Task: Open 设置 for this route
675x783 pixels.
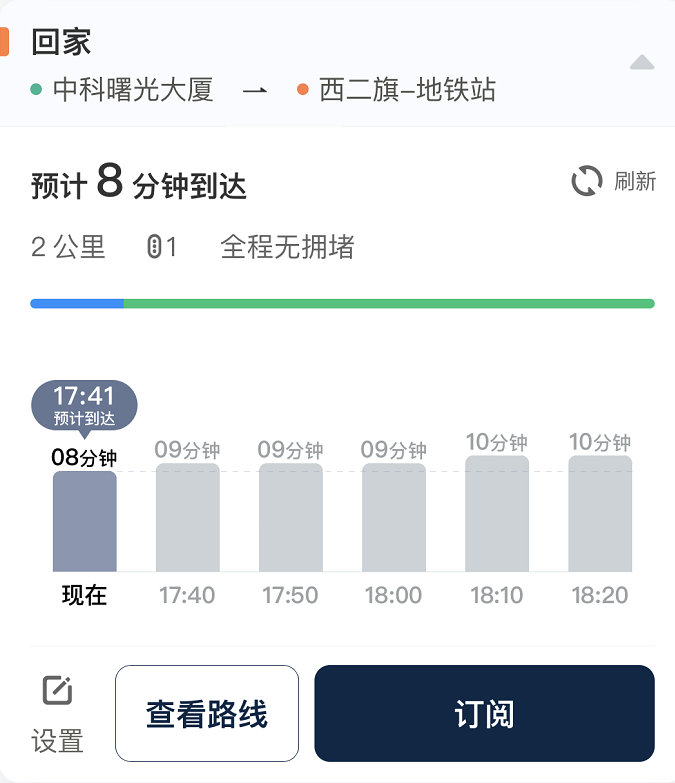Action: coord(57,713)
